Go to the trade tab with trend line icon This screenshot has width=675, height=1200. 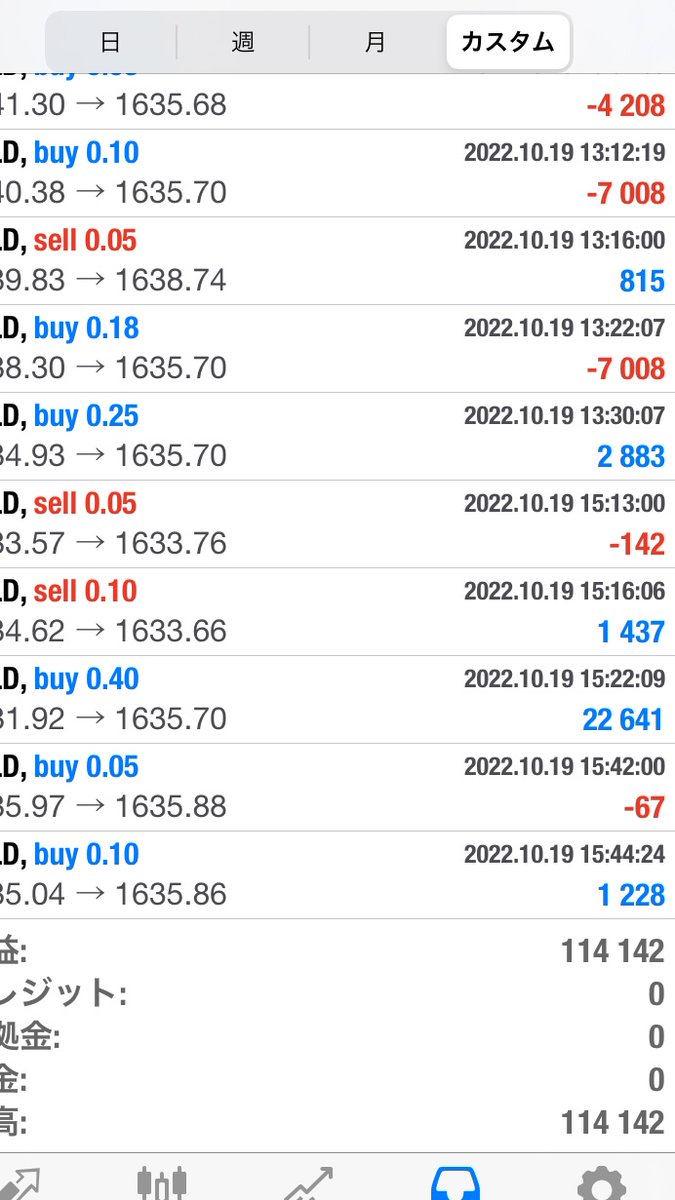pyautogui.click(x=309, y=1183)
